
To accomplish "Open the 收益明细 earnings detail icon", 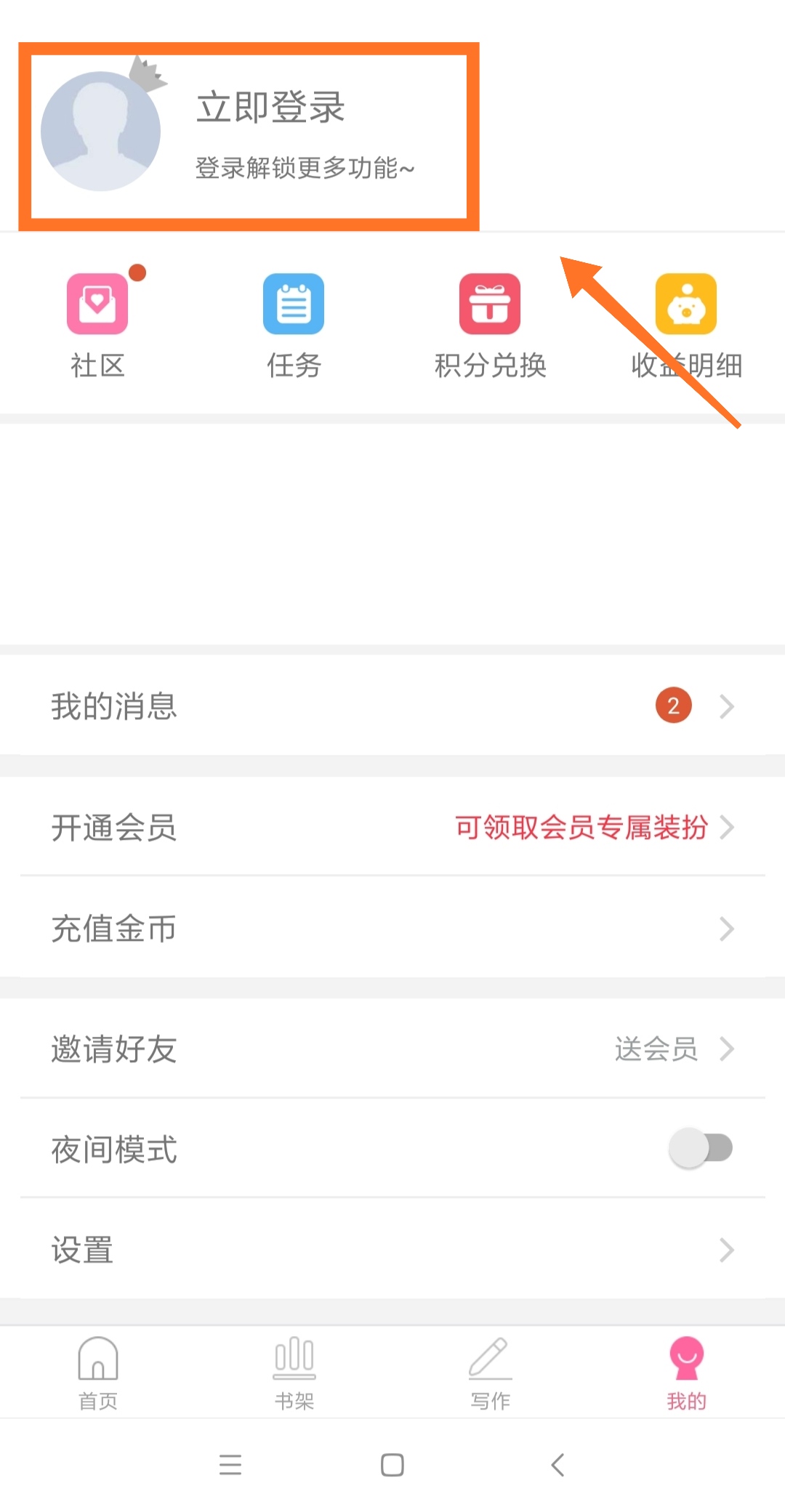I will (x=685, y=304).
